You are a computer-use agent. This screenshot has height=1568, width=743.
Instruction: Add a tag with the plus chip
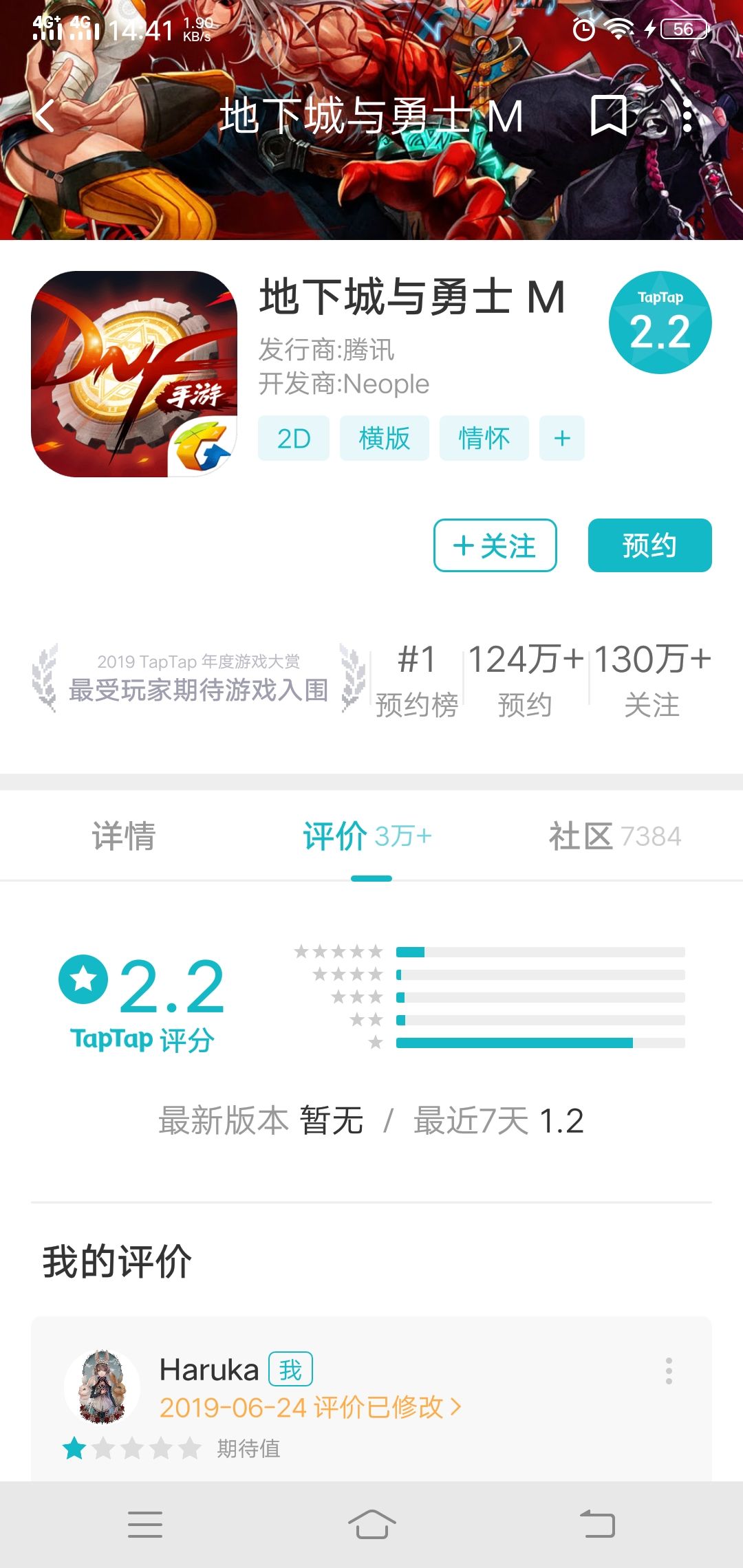tap(562, 438)
